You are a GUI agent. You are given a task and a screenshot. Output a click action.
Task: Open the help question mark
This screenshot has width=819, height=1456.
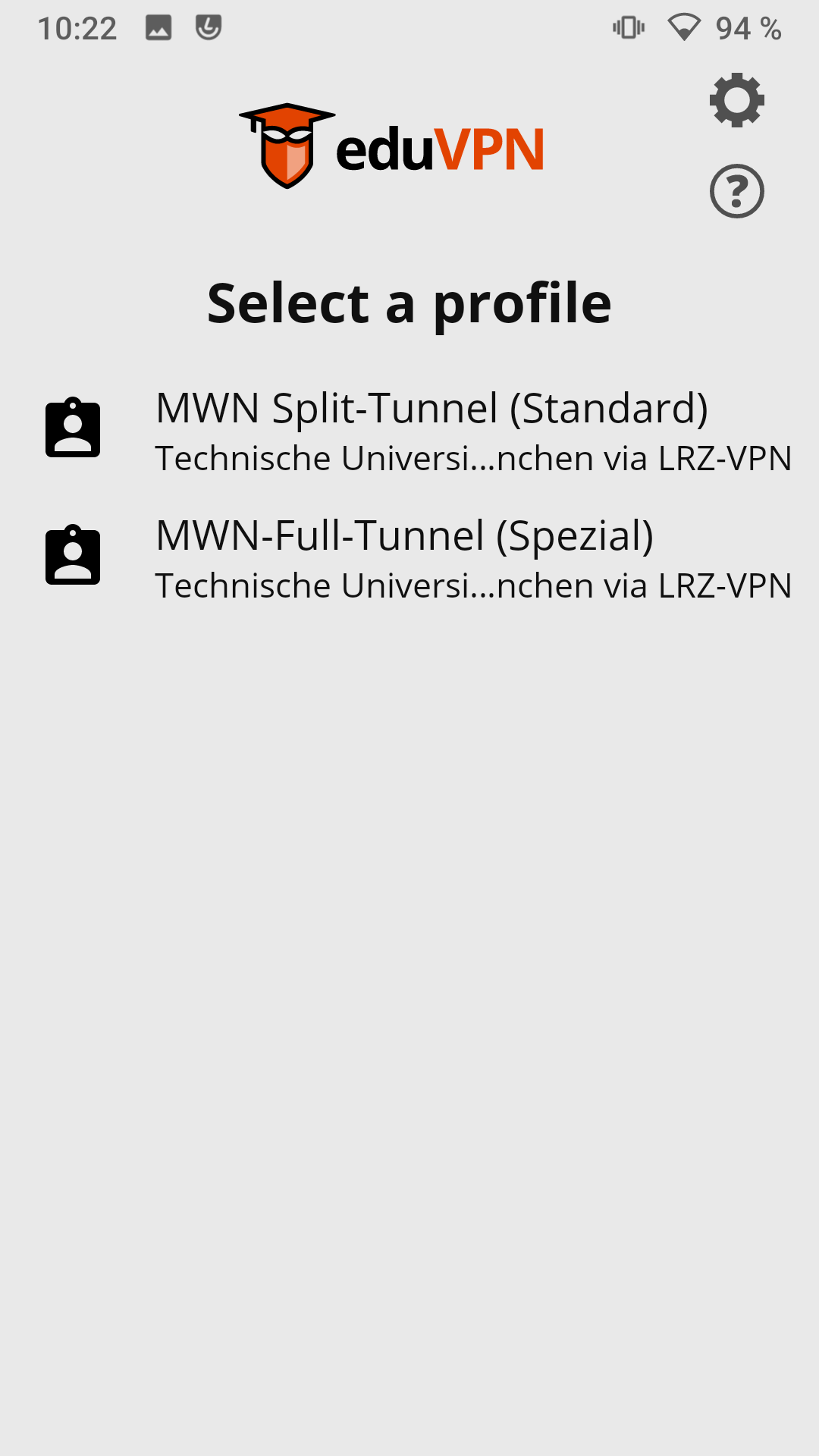tap(736, 191)
